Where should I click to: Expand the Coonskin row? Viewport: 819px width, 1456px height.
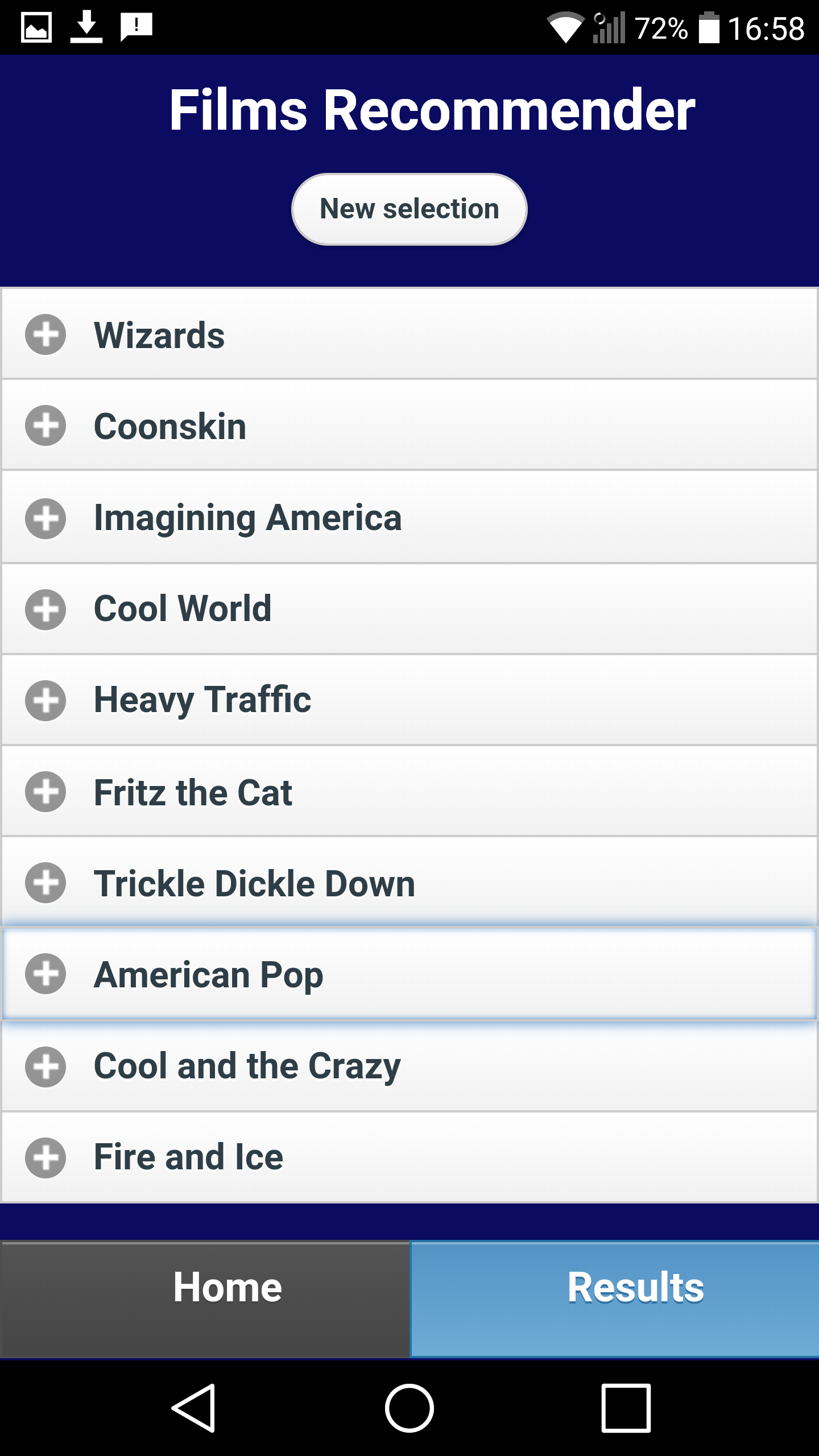(409, 425)
